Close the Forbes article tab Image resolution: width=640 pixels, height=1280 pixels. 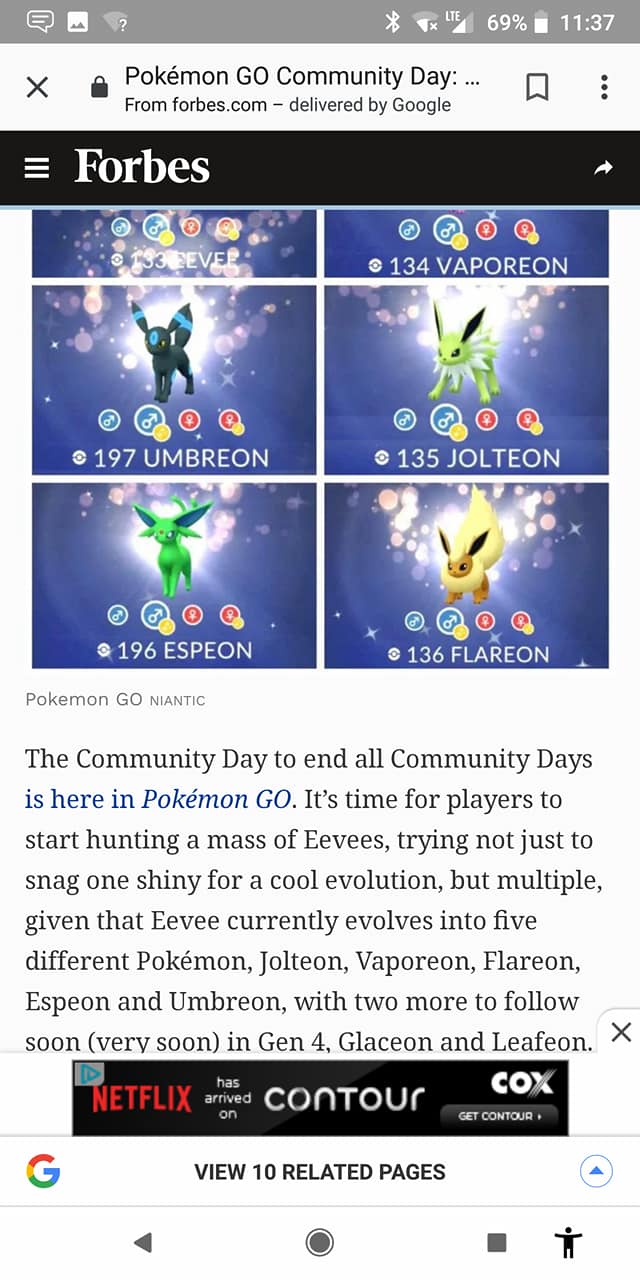[x=37, y=88]
